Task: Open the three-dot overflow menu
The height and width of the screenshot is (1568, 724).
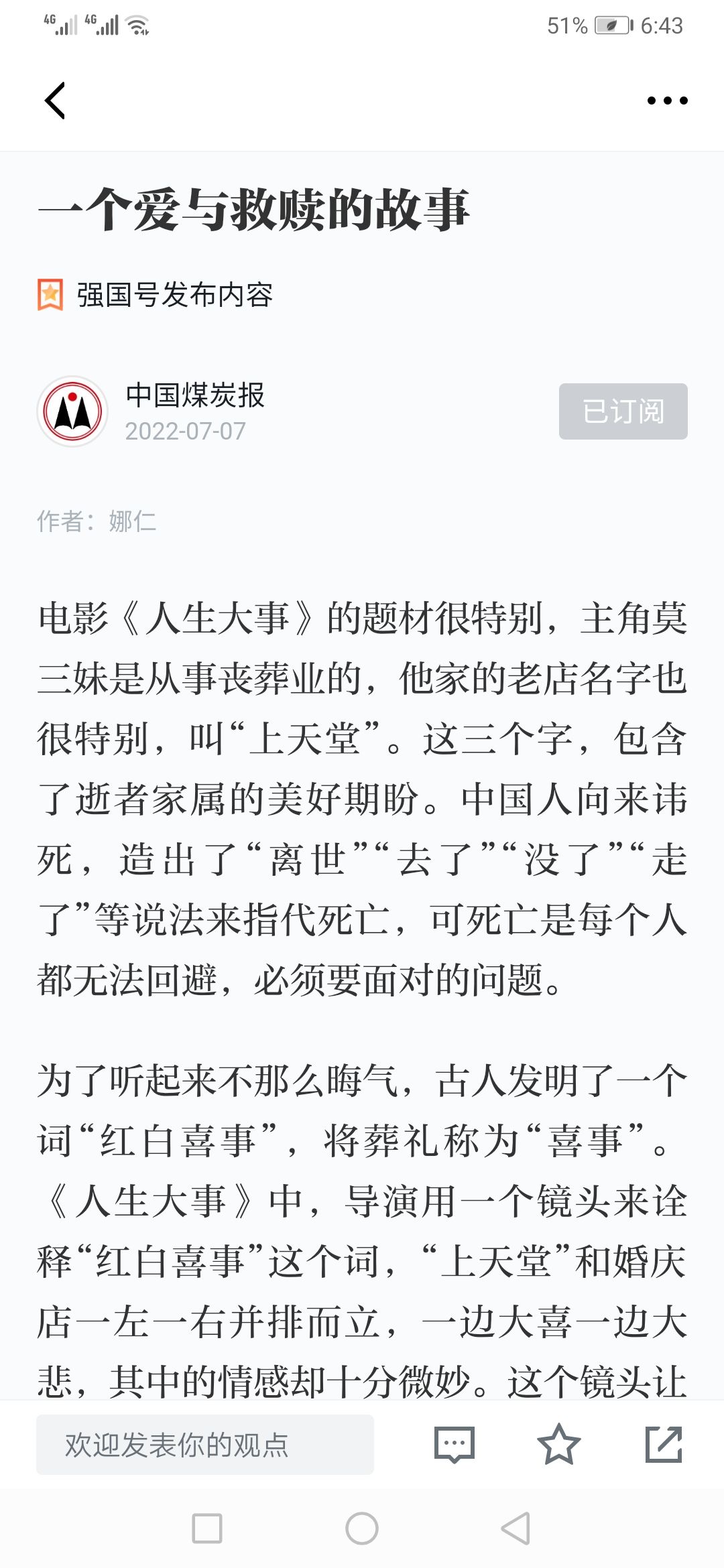Action: (667, 101)
